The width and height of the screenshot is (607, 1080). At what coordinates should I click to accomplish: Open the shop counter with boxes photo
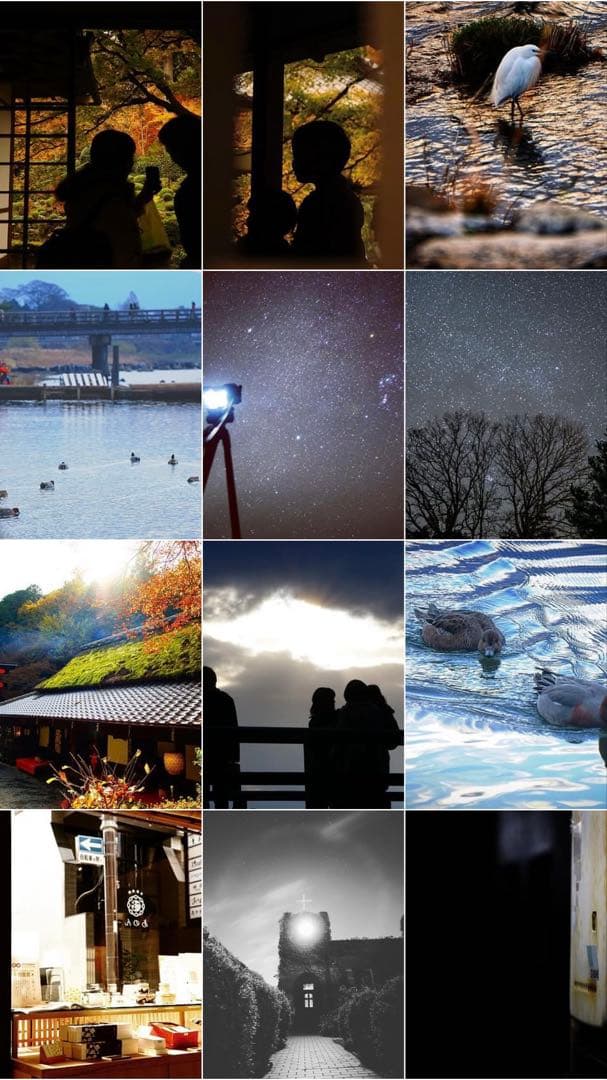click(100, 945)
